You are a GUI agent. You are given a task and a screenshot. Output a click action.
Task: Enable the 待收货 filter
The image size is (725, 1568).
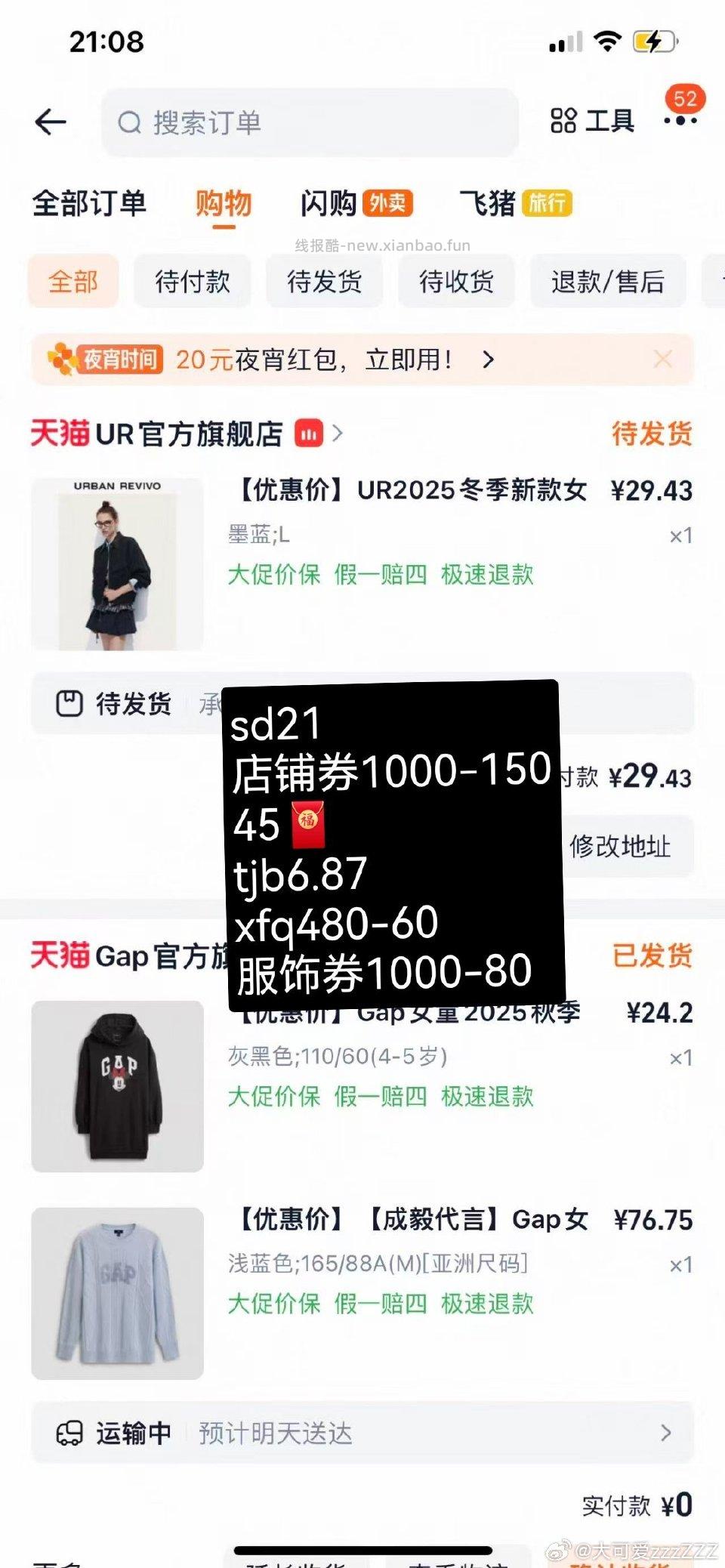click(x=456, y=280)
